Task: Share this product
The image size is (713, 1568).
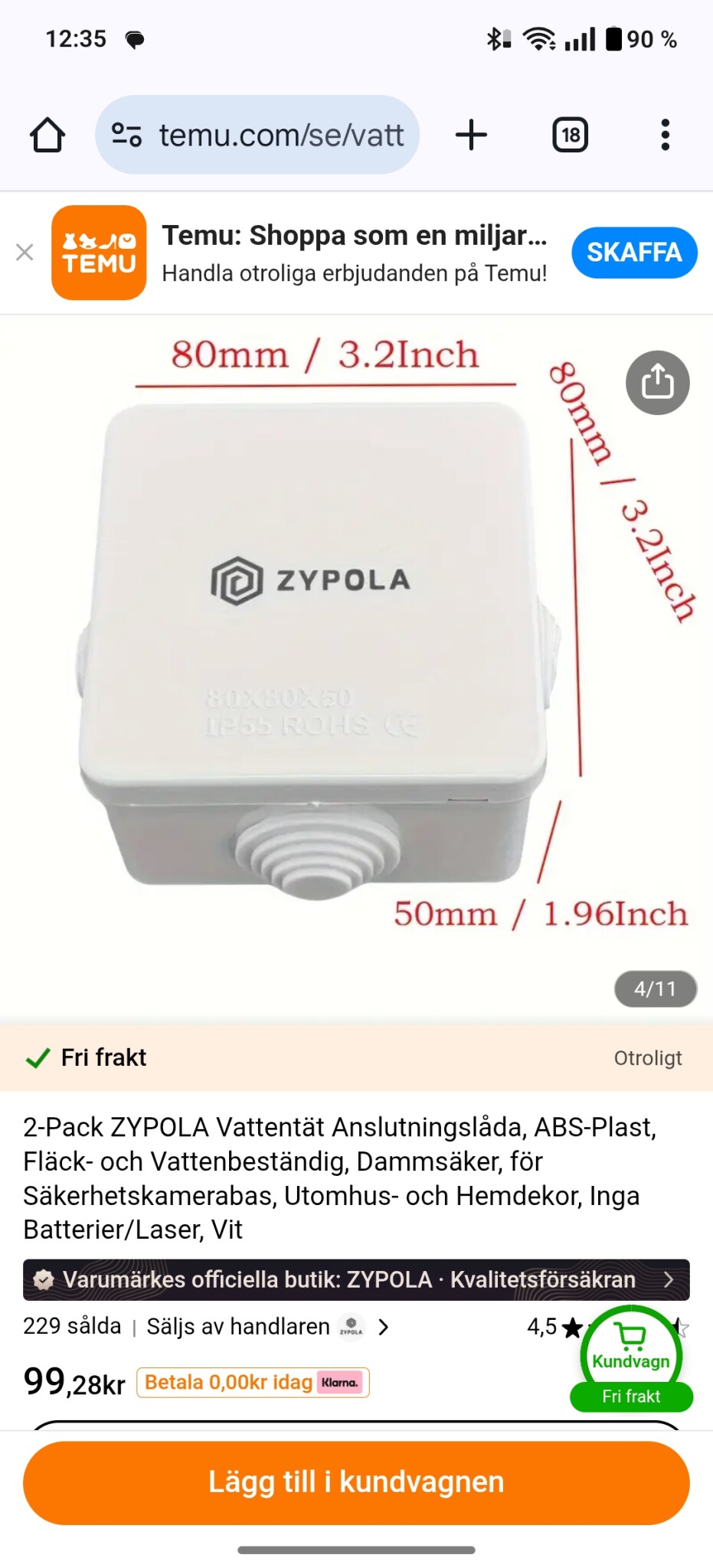Action: 657,382
